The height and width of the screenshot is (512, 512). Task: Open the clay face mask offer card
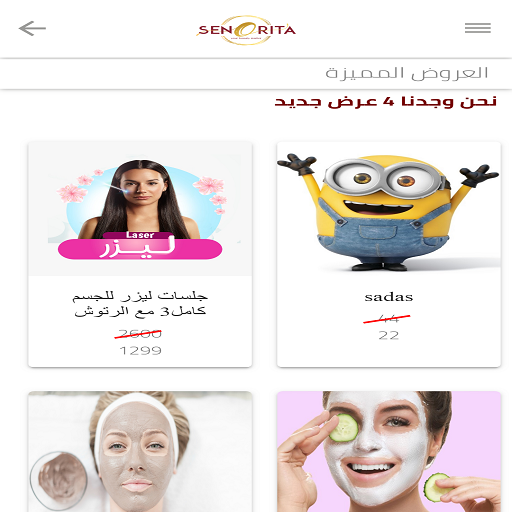click(140, 452)
